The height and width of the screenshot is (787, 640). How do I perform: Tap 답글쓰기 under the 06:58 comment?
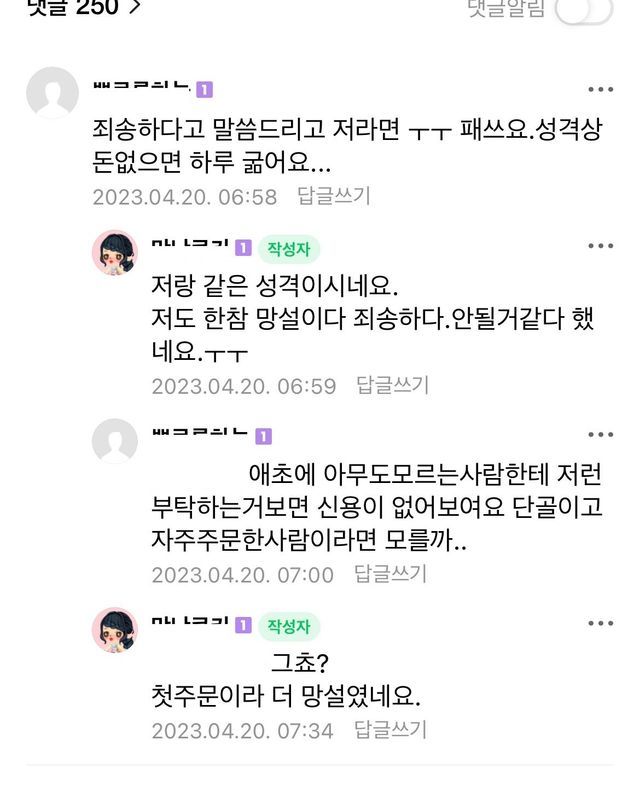(335, 196)
